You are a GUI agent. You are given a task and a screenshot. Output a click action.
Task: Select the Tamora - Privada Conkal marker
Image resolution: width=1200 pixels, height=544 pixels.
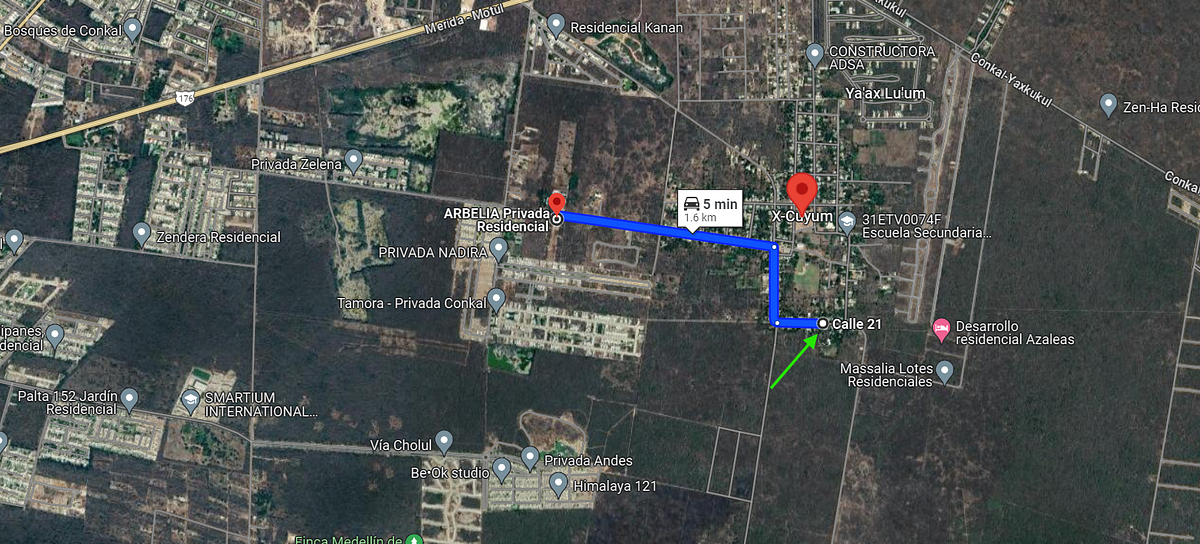(x=497, y=299)
